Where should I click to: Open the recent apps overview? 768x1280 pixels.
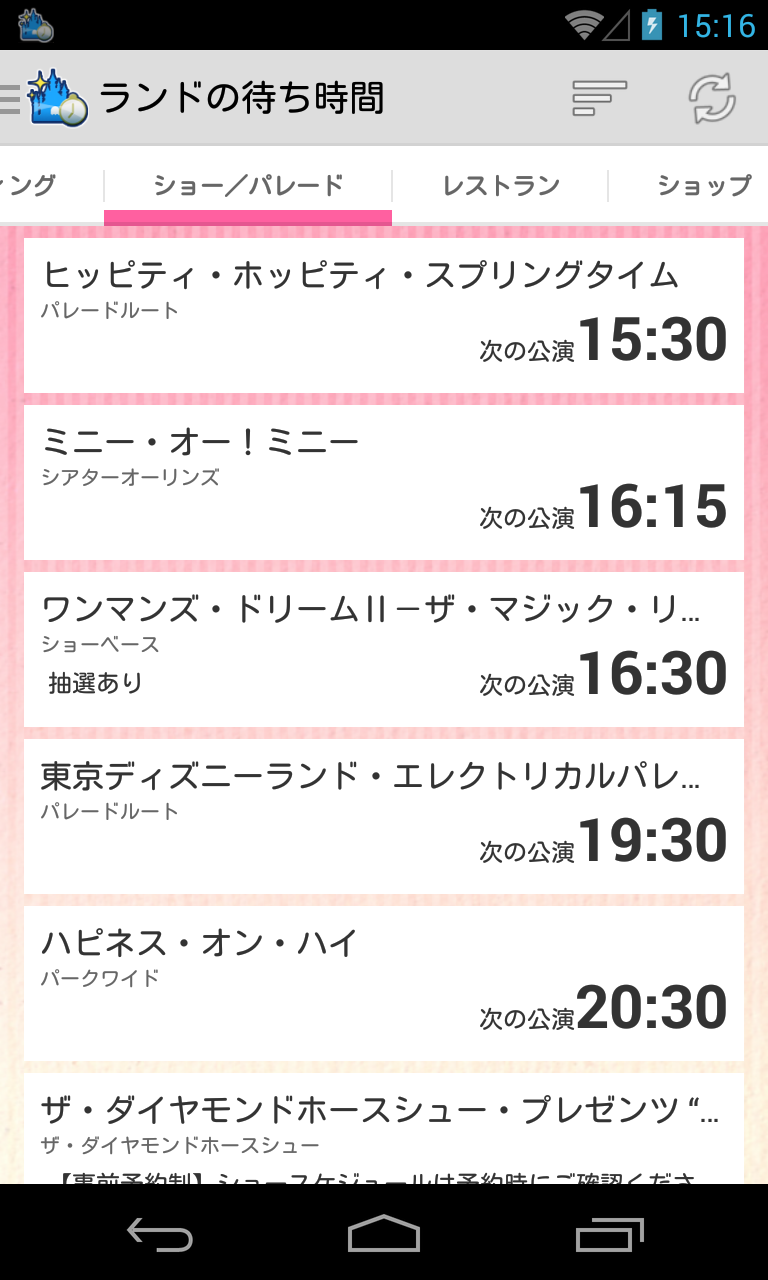[x=609, y=1234]
